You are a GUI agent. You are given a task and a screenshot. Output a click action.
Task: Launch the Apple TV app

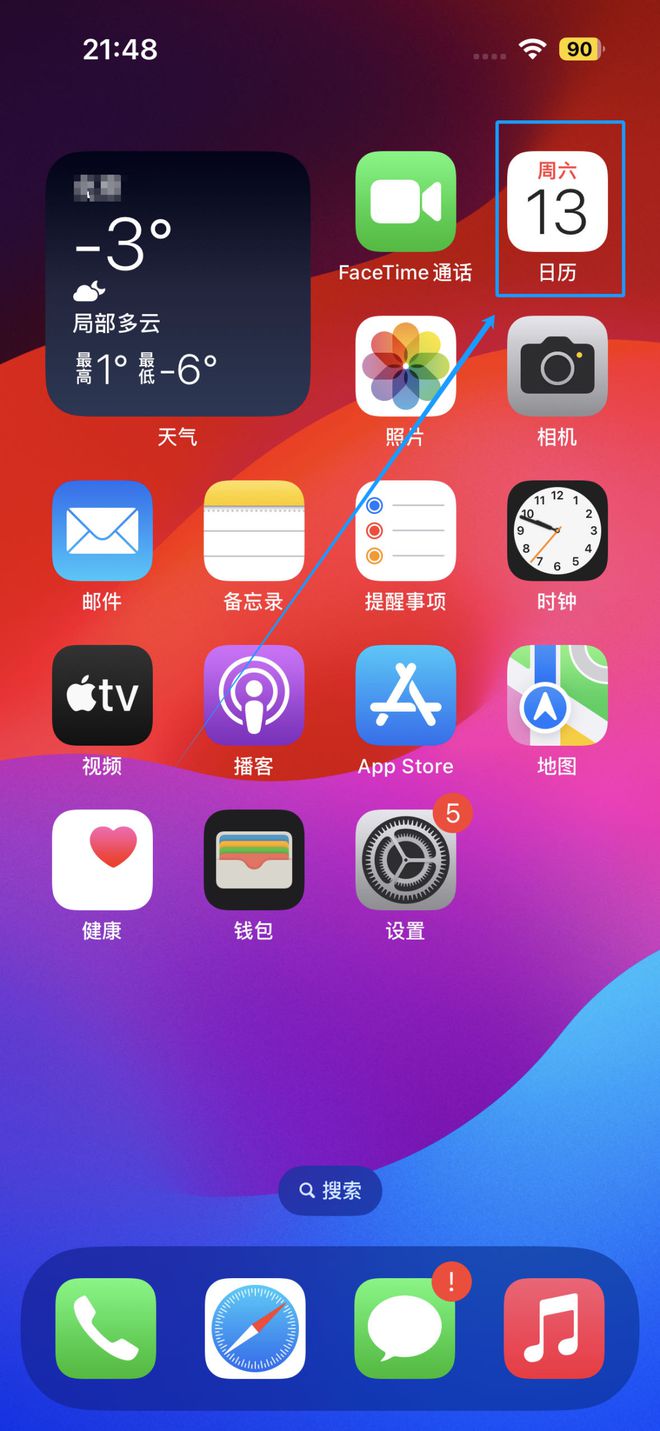pos(102,695)
